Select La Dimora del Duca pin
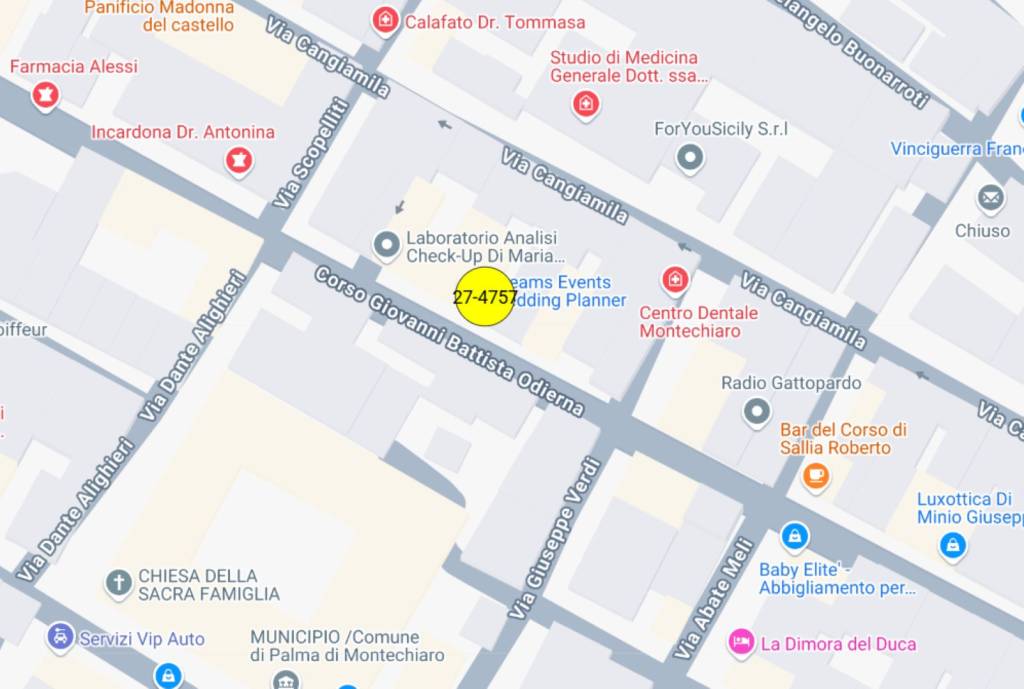Screen dimensions: 1024x689 coord(741,642)
